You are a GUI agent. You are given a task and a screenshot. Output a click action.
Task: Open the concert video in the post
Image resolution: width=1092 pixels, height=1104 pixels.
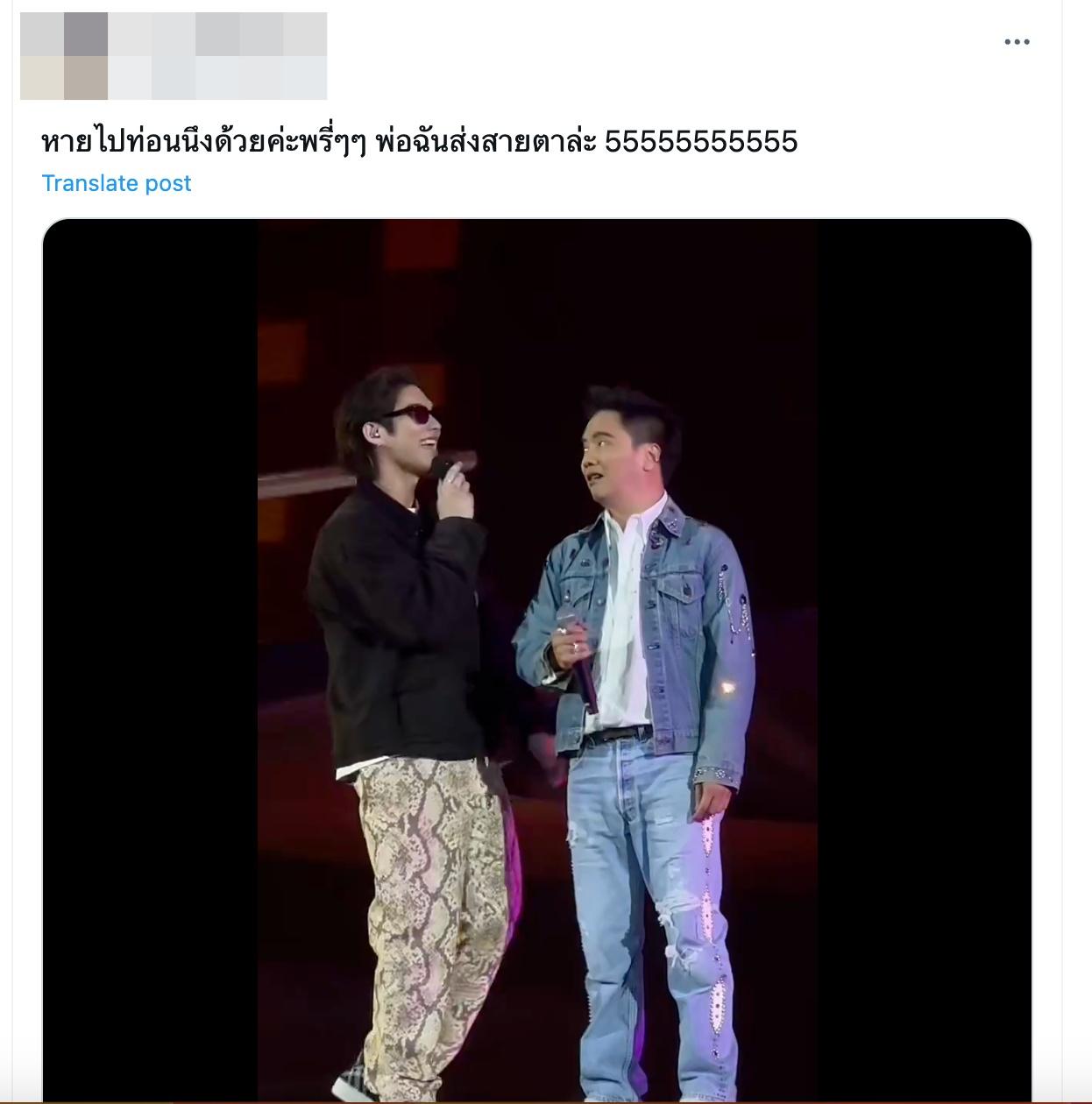(x=536, y=657)
